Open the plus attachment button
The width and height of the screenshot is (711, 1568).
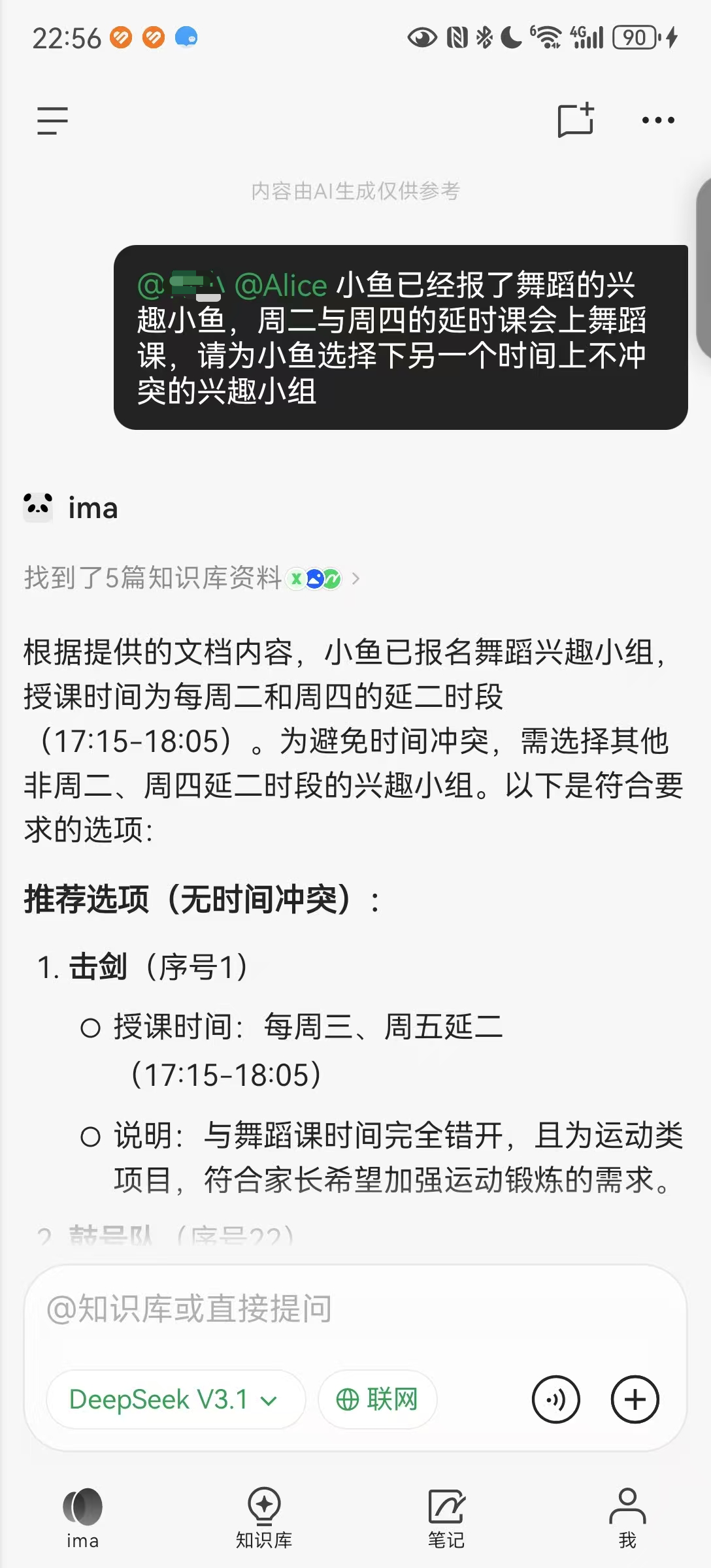pyautogui.click(x=635, y=1399)
